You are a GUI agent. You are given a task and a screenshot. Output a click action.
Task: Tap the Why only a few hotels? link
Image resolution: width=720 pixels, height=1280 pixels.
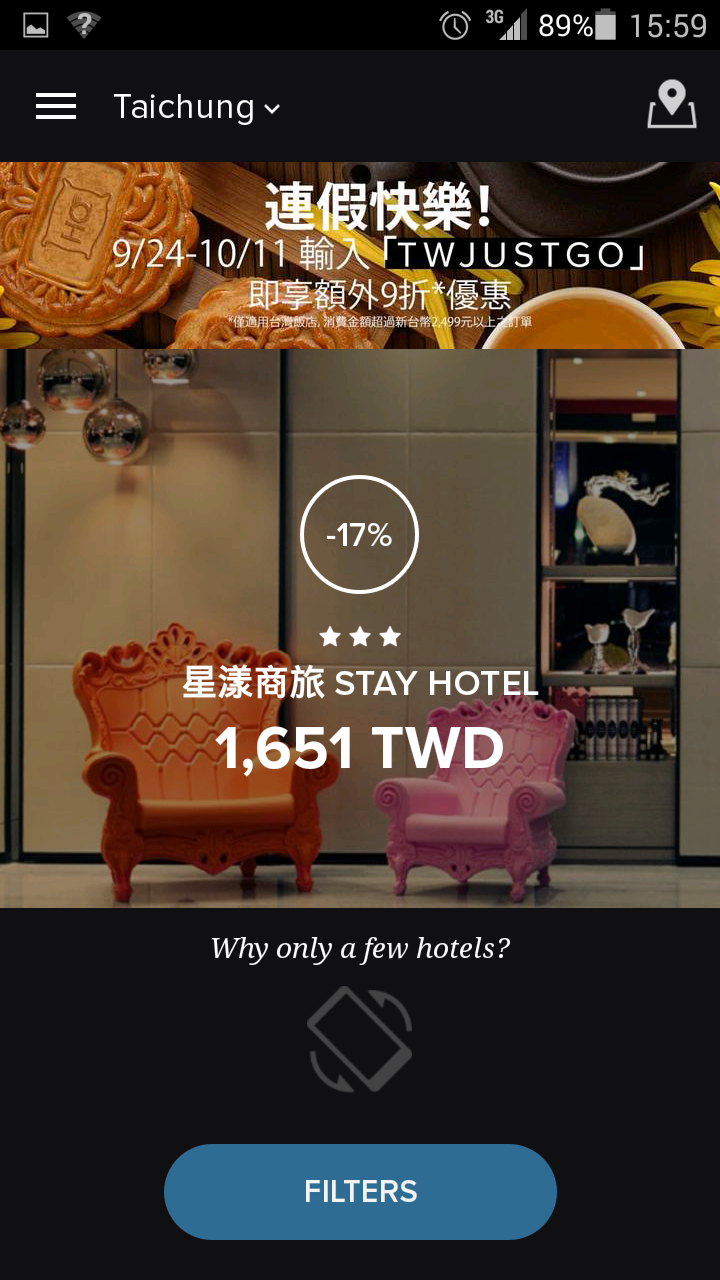click(x=360, y=948)
